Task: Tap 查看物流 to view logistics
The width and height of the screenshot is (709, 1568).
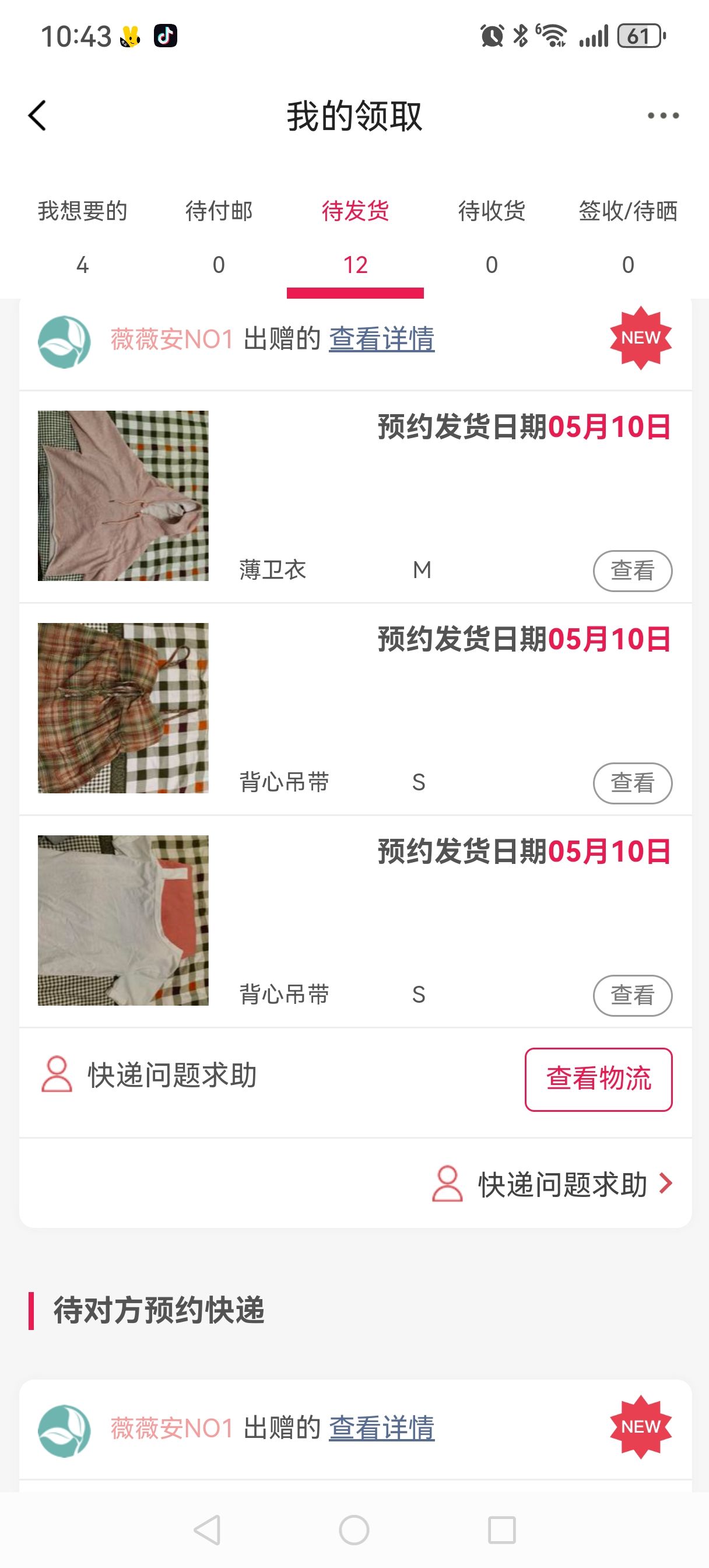Action: tap(598, 1079)
